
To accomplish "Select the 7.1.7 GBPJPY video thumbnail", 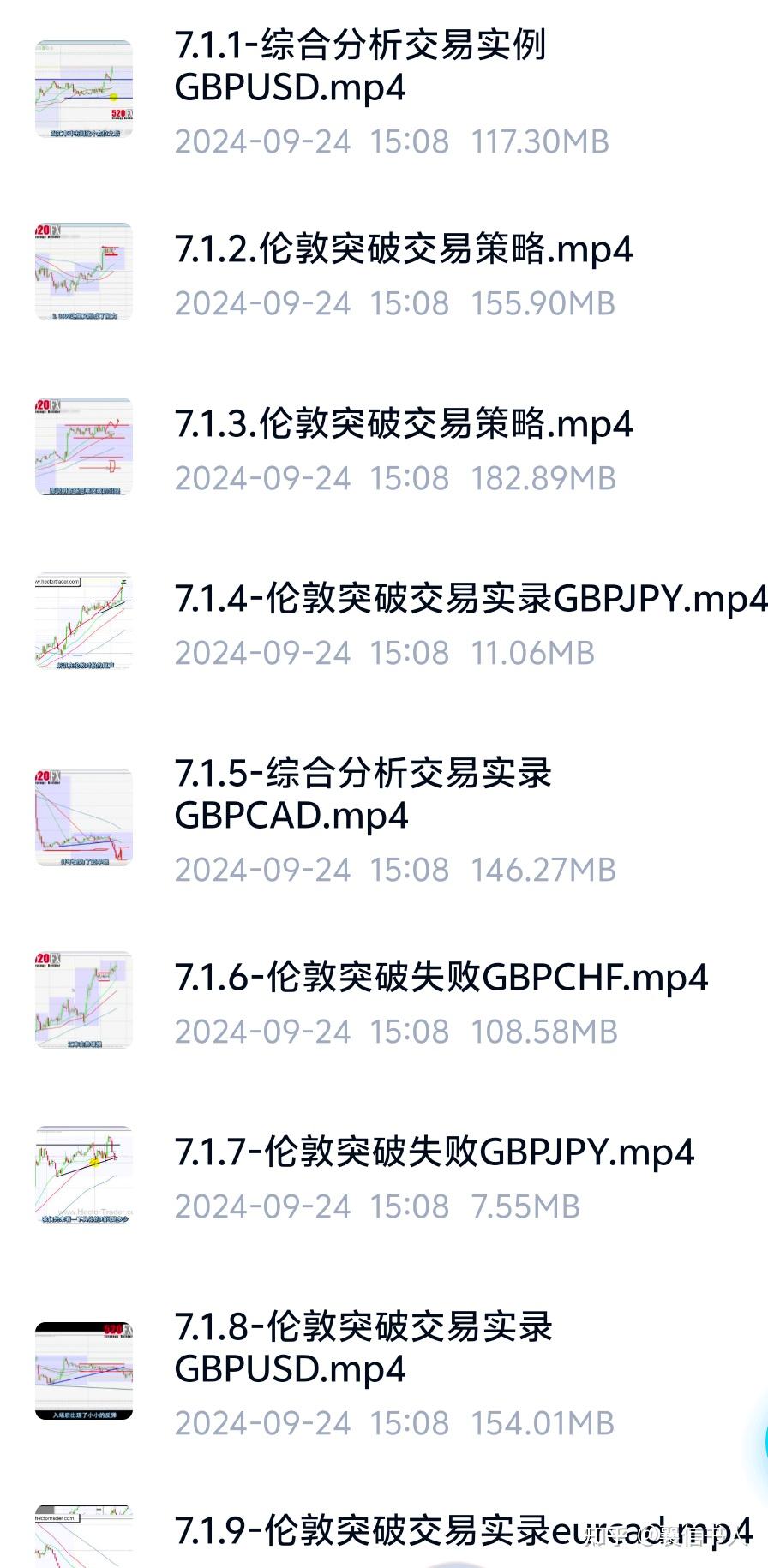I will click(x=83, y=1174).
